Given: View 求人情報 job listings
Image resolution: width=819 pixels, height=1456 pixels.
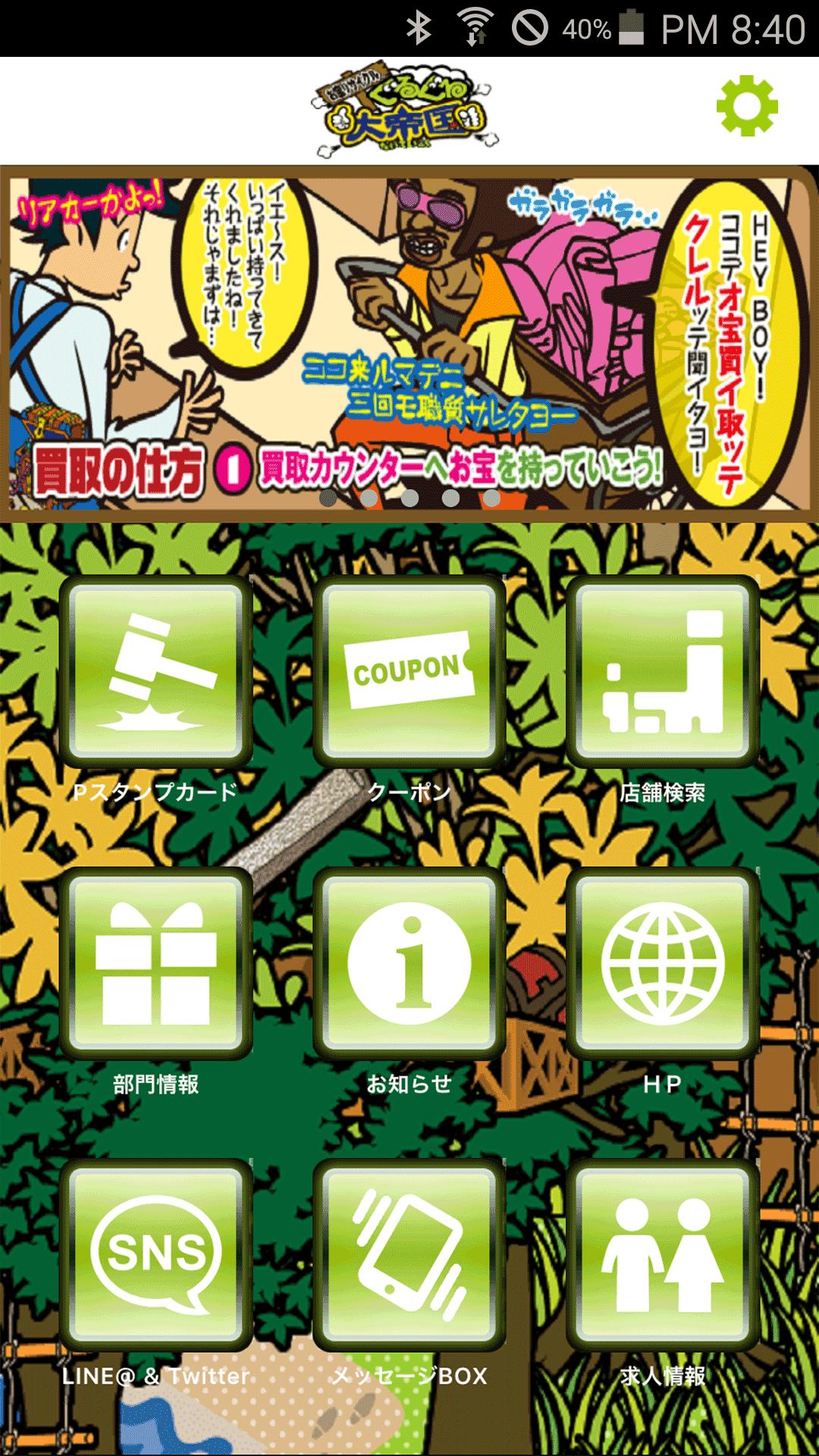Looking at the screenshot, I should point(663,1255).
